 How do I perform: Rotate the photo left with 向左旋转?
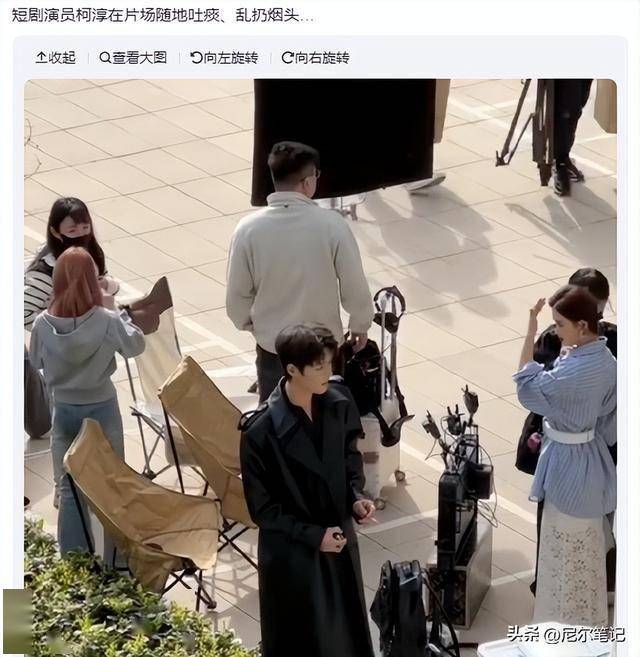point(224,58)
